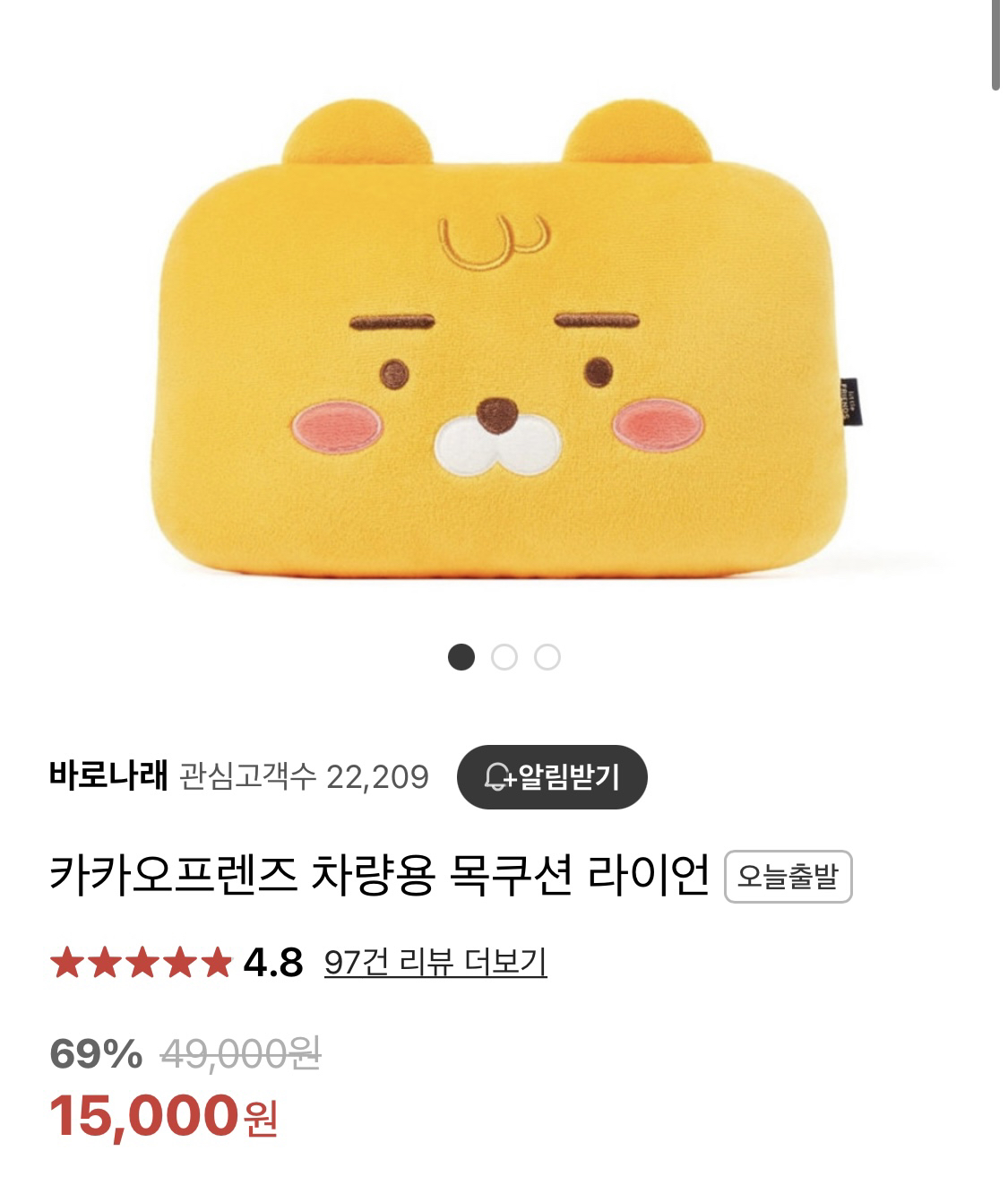Tap the 알림받기 notification button
Viewport: 1008px width, 1203px height.
pyautogui.click(x=552, y=776)
